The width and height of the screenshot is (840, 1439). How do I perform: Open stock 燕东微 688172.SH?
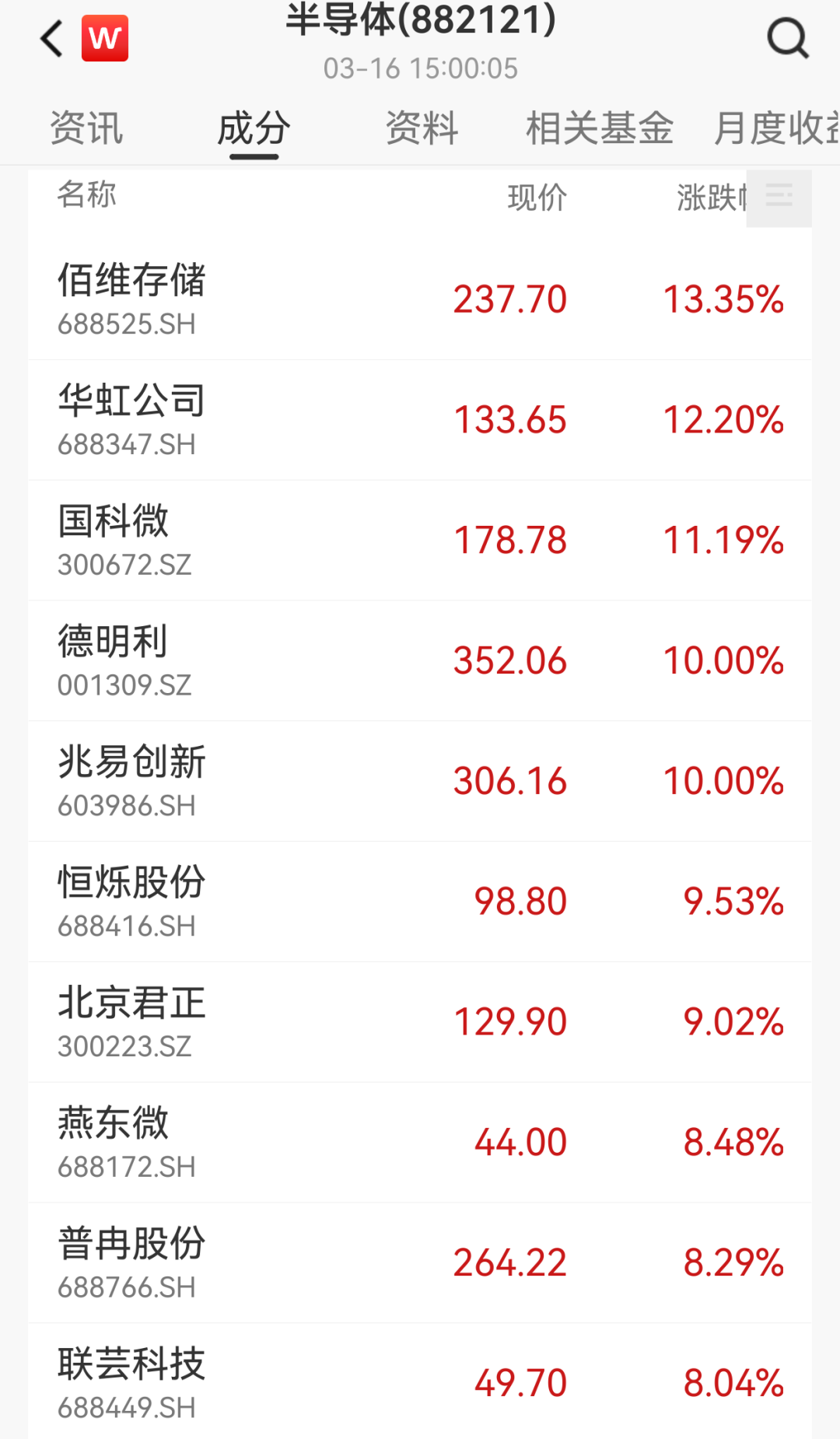pos(420,1143)
